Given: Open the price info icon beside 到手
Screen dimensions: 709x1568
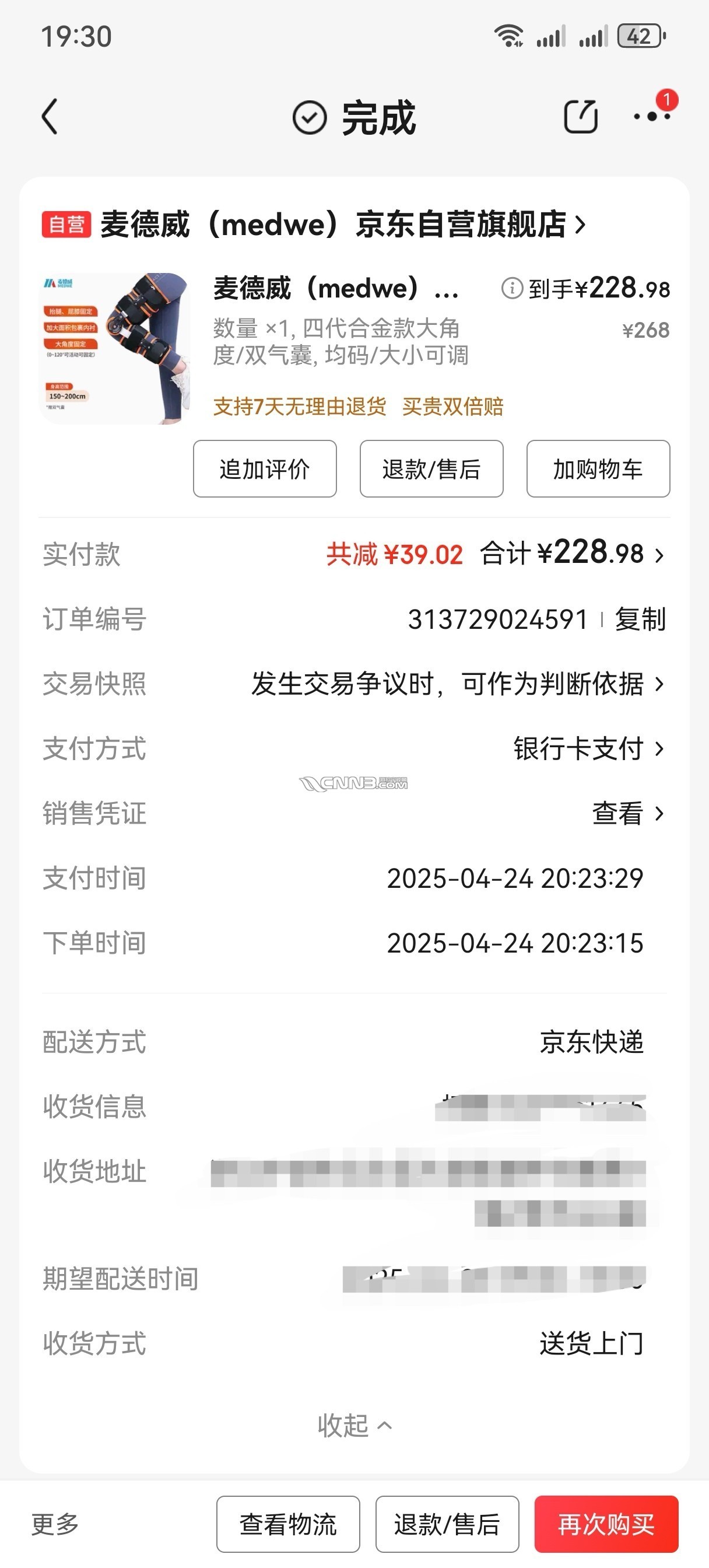Looking at the screenshot, I should [512, 288].
